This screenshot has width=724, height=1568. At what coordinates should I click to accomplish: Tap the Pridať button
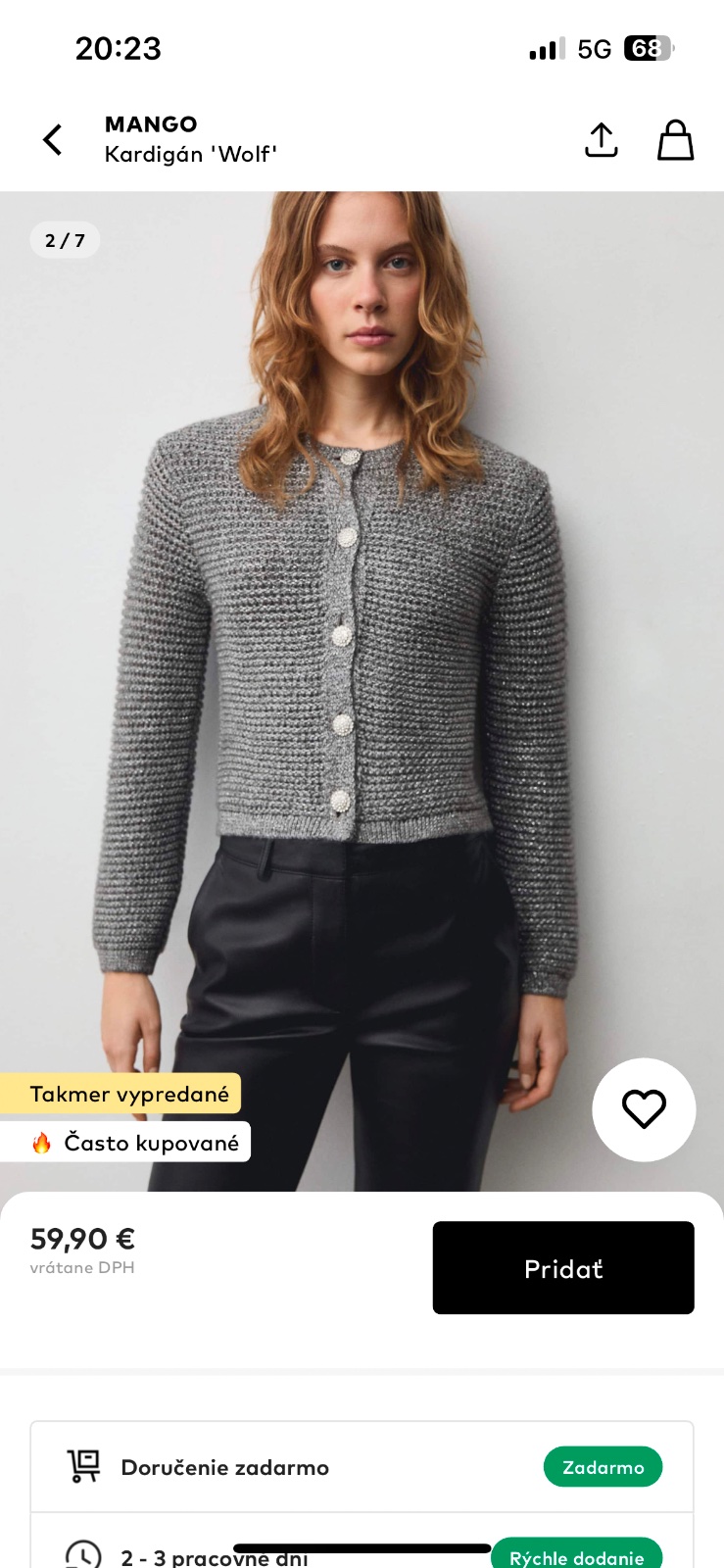563,1268
